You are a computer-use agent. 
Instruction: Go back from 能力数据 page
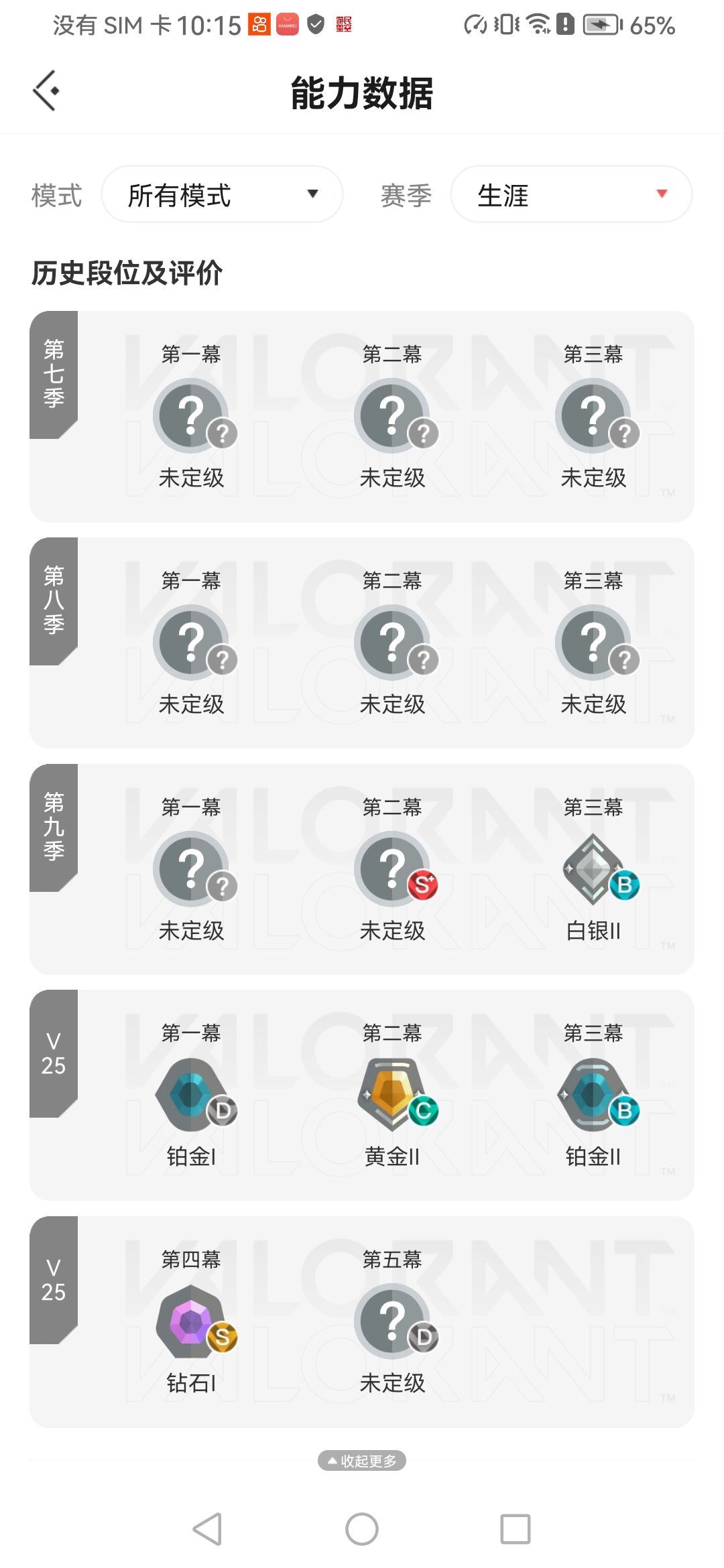[x=46, y=91]
